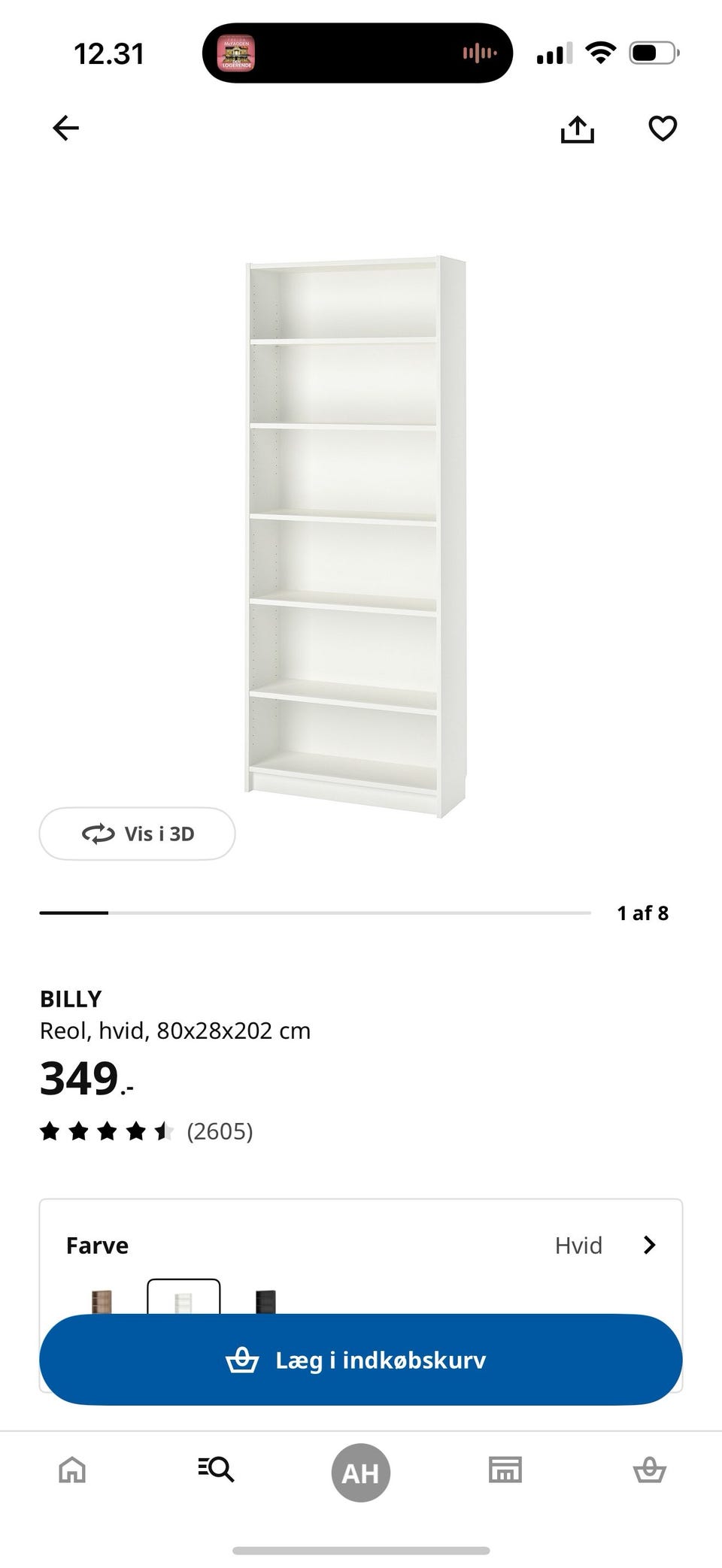Open the Farve section header

(97, 1245)
